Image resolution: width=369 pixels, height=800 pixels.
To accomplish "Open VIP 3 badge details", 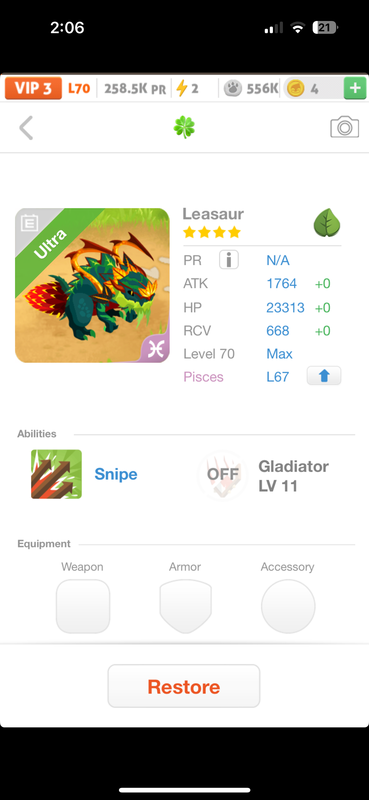I will pos(33,88).
